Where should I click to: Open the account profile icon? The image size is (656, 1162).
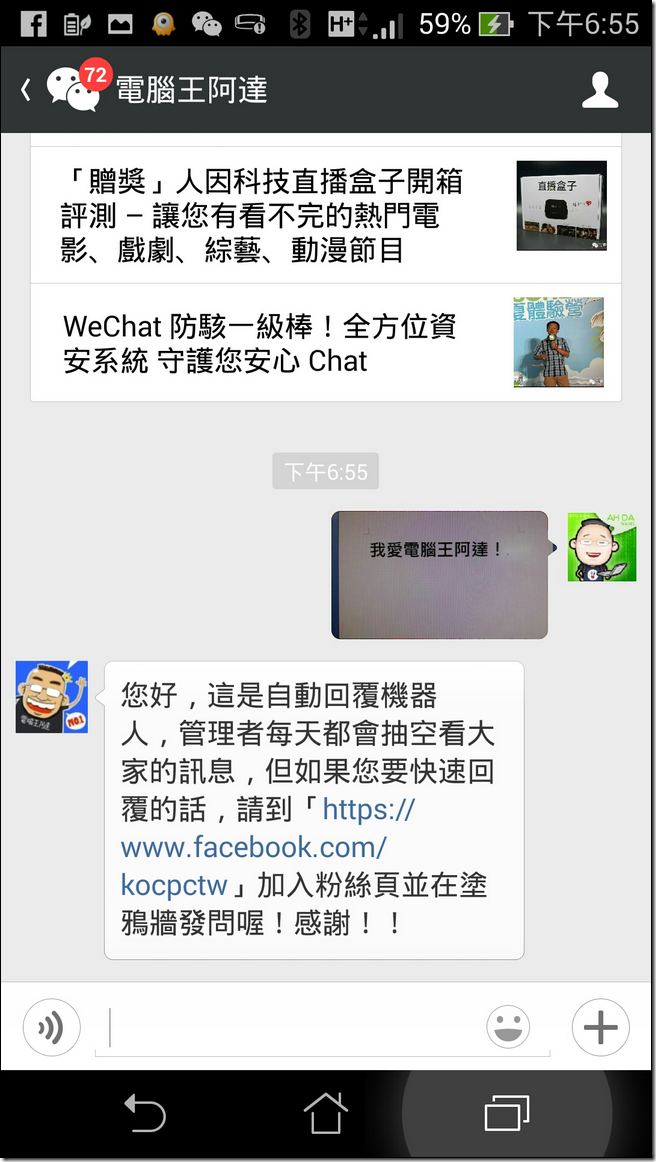coord(600,90)
